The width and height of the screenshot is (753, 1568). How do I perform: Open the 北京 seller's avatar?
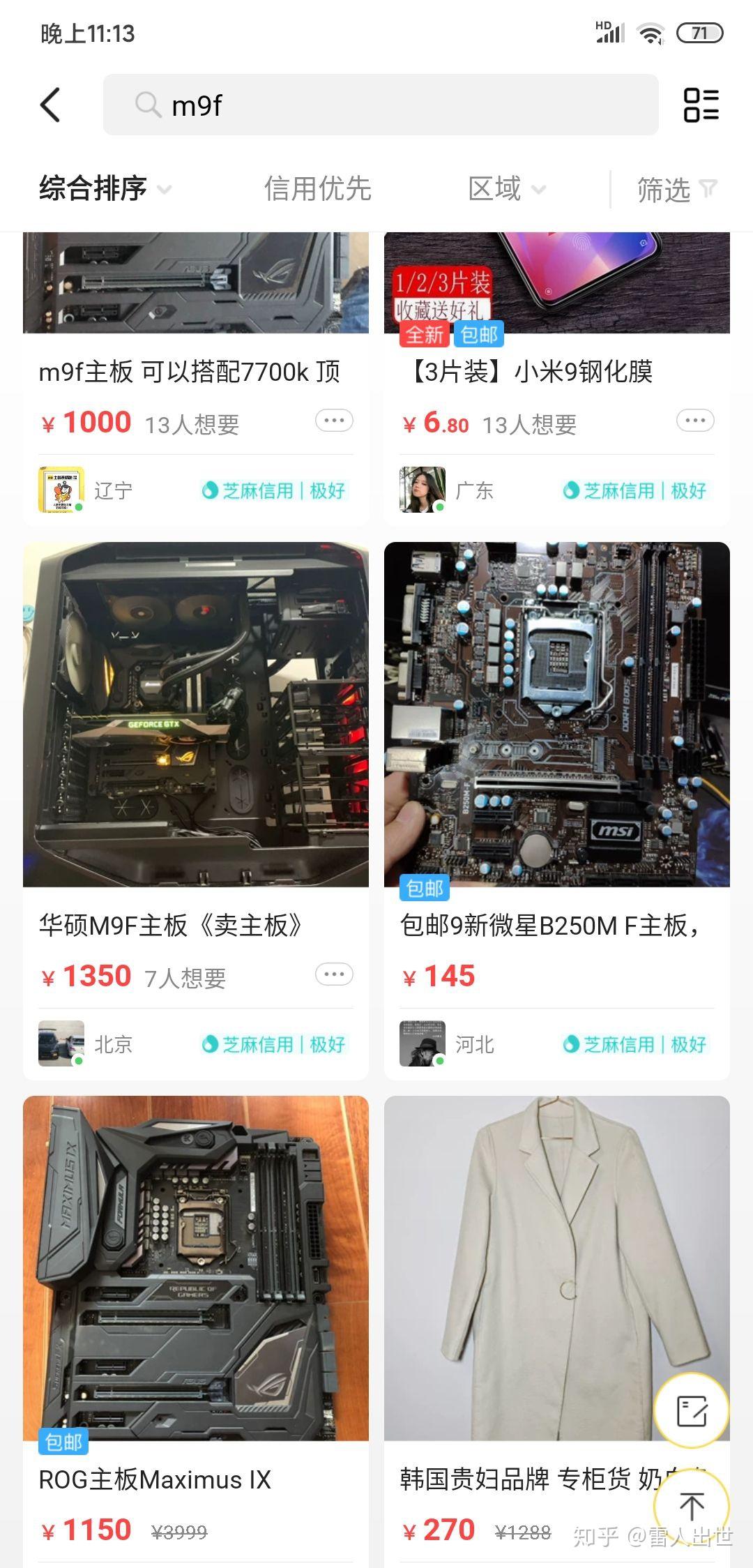click(x=61, y=1043)
